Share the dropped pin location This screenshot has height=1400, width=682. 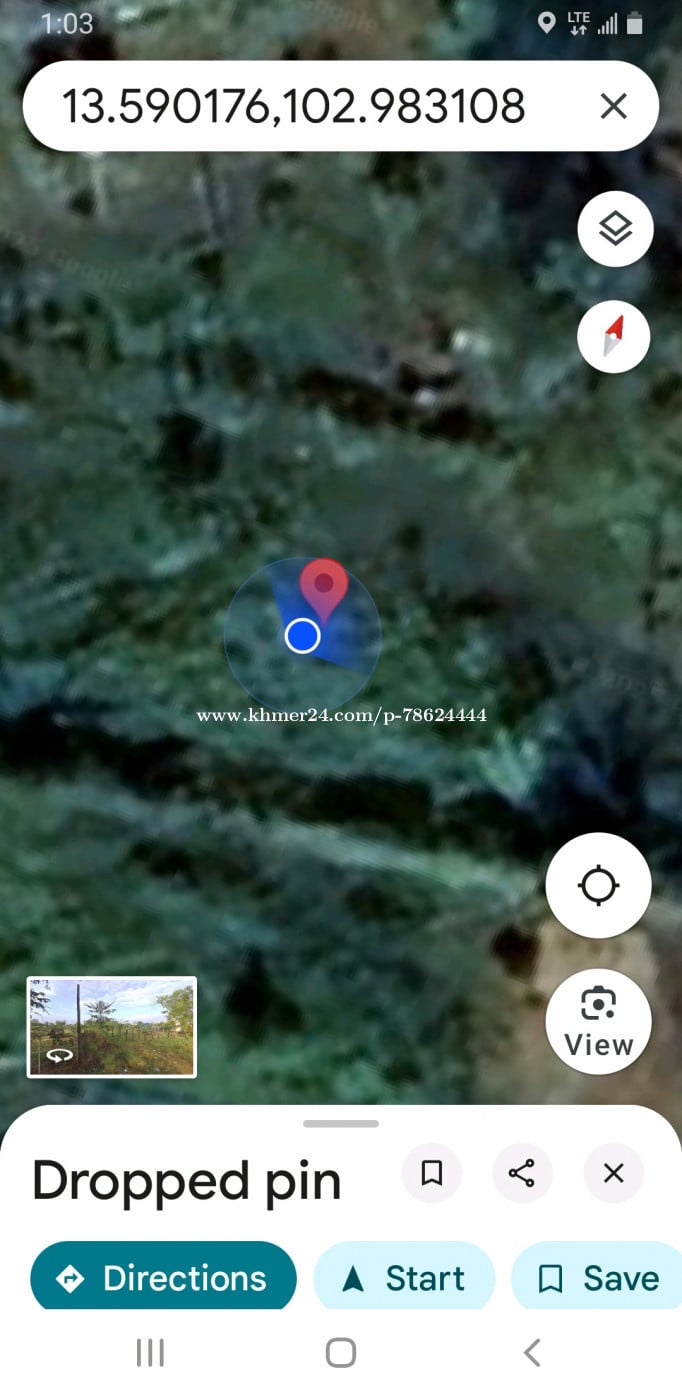pyautogui.click(x=522, y=1173)
